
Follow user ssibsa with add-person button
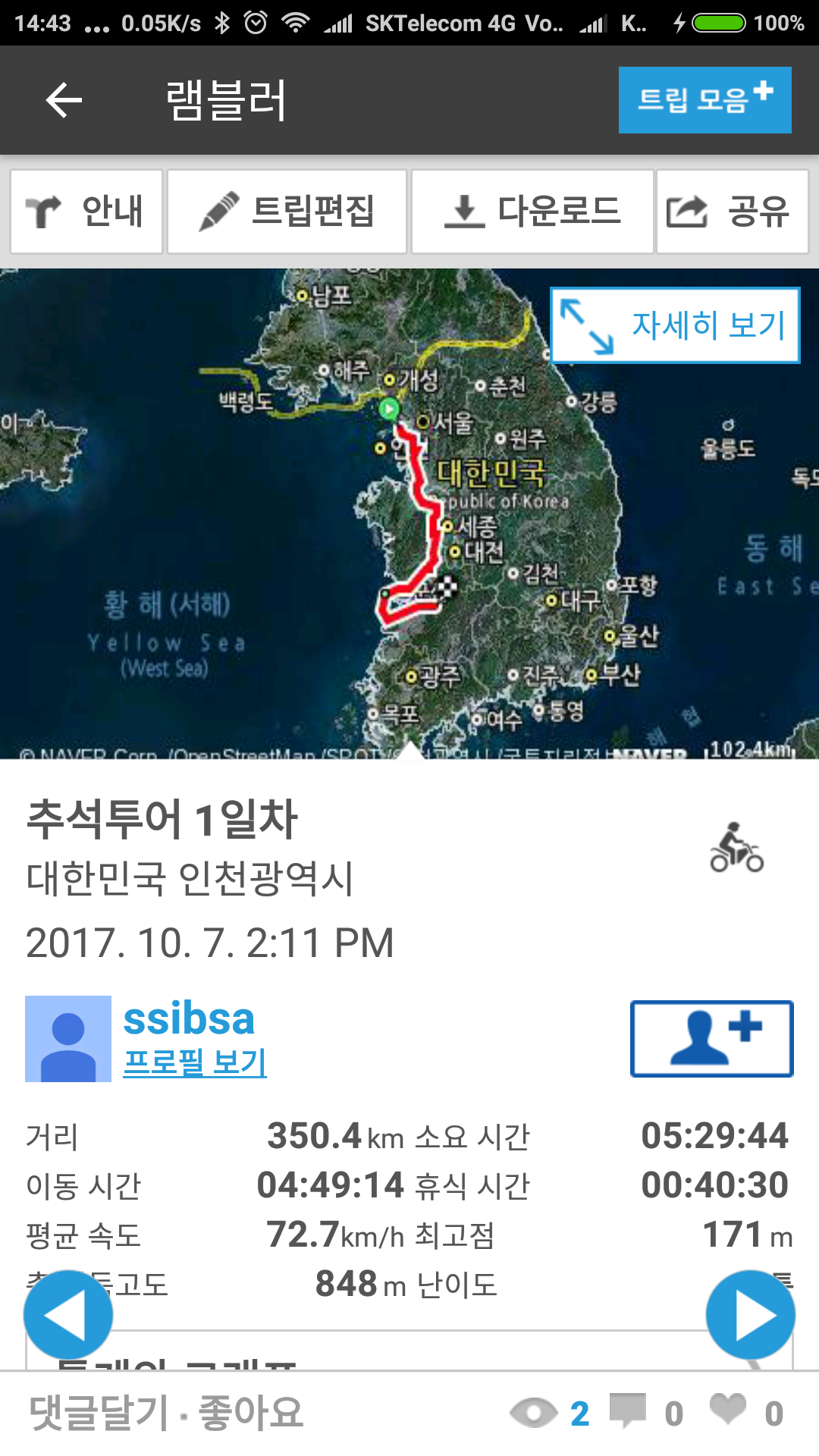(x=711, y=1038)
